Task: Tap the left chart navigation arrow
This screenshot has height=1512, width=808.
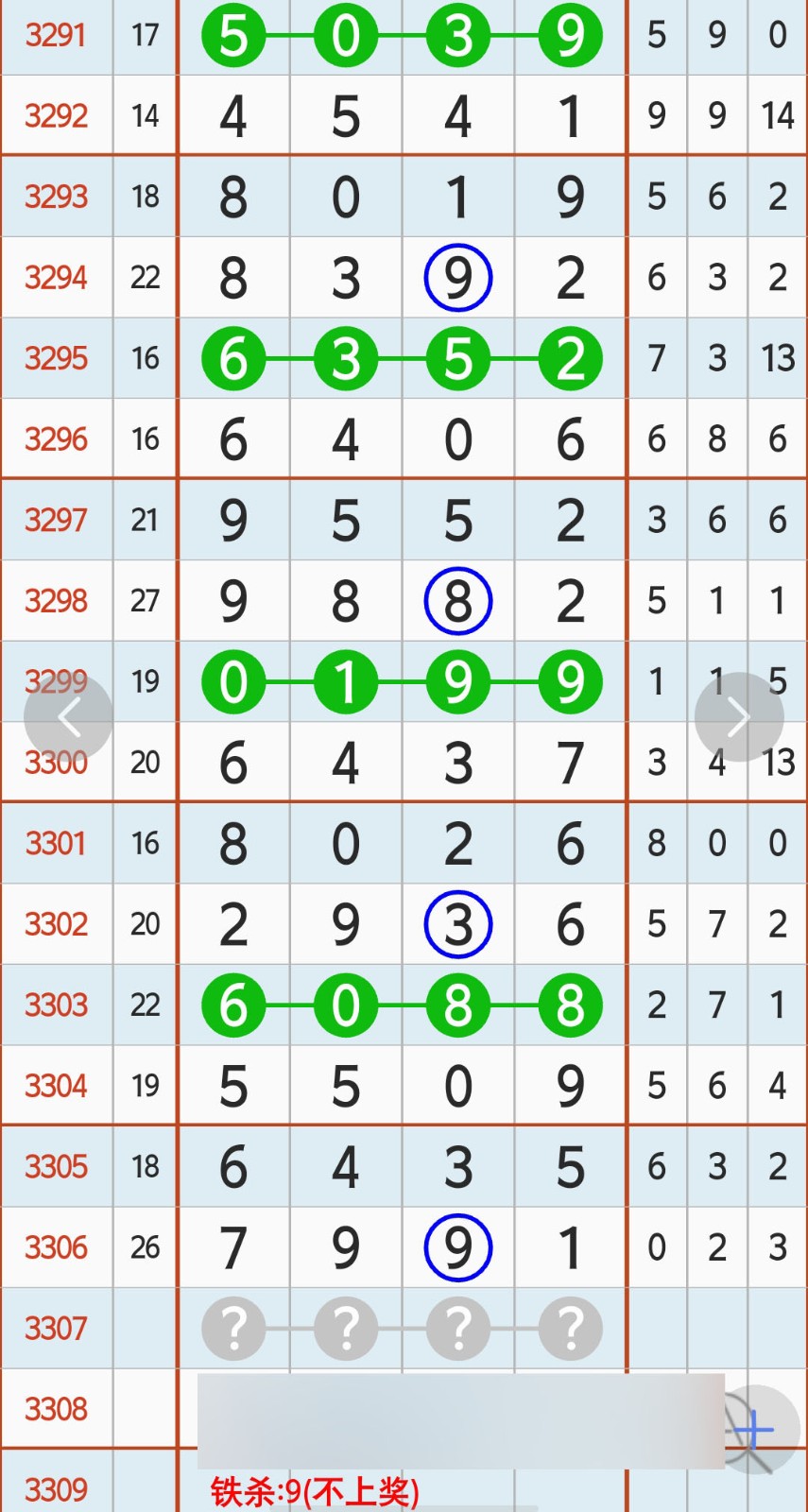Action: (68, 716)
